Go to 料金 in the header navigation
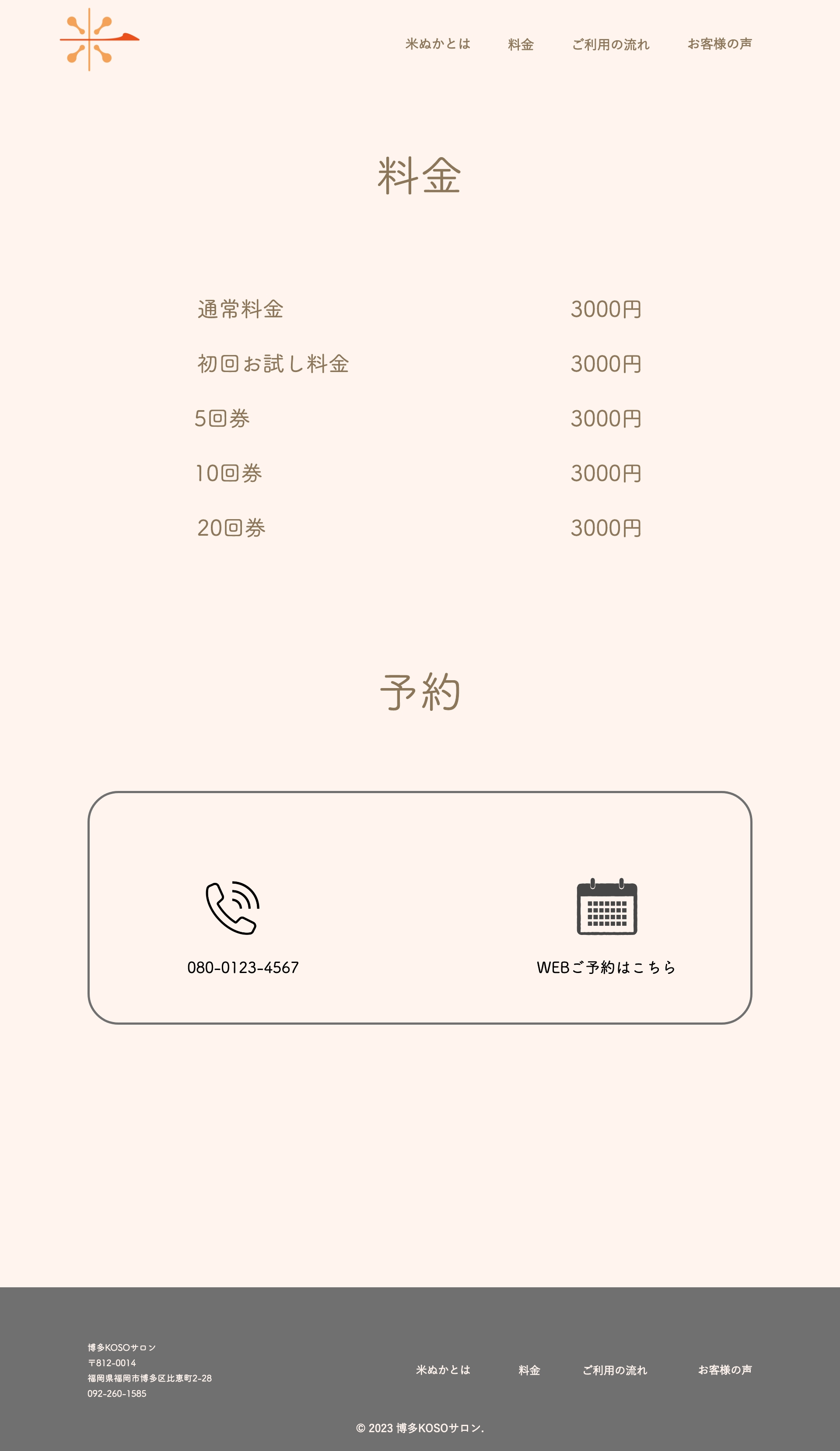 click(x=521, y=44)
